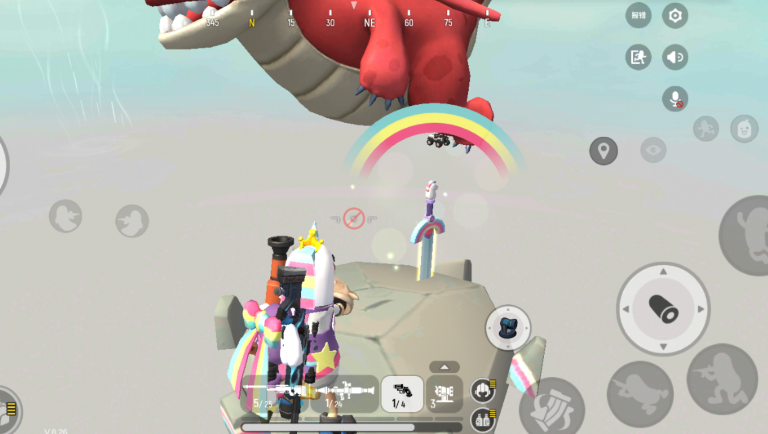This screenshot has height=434, width=768.
Task: Open the emote face button
Action: pyautogui.click(x=744, y=128)
